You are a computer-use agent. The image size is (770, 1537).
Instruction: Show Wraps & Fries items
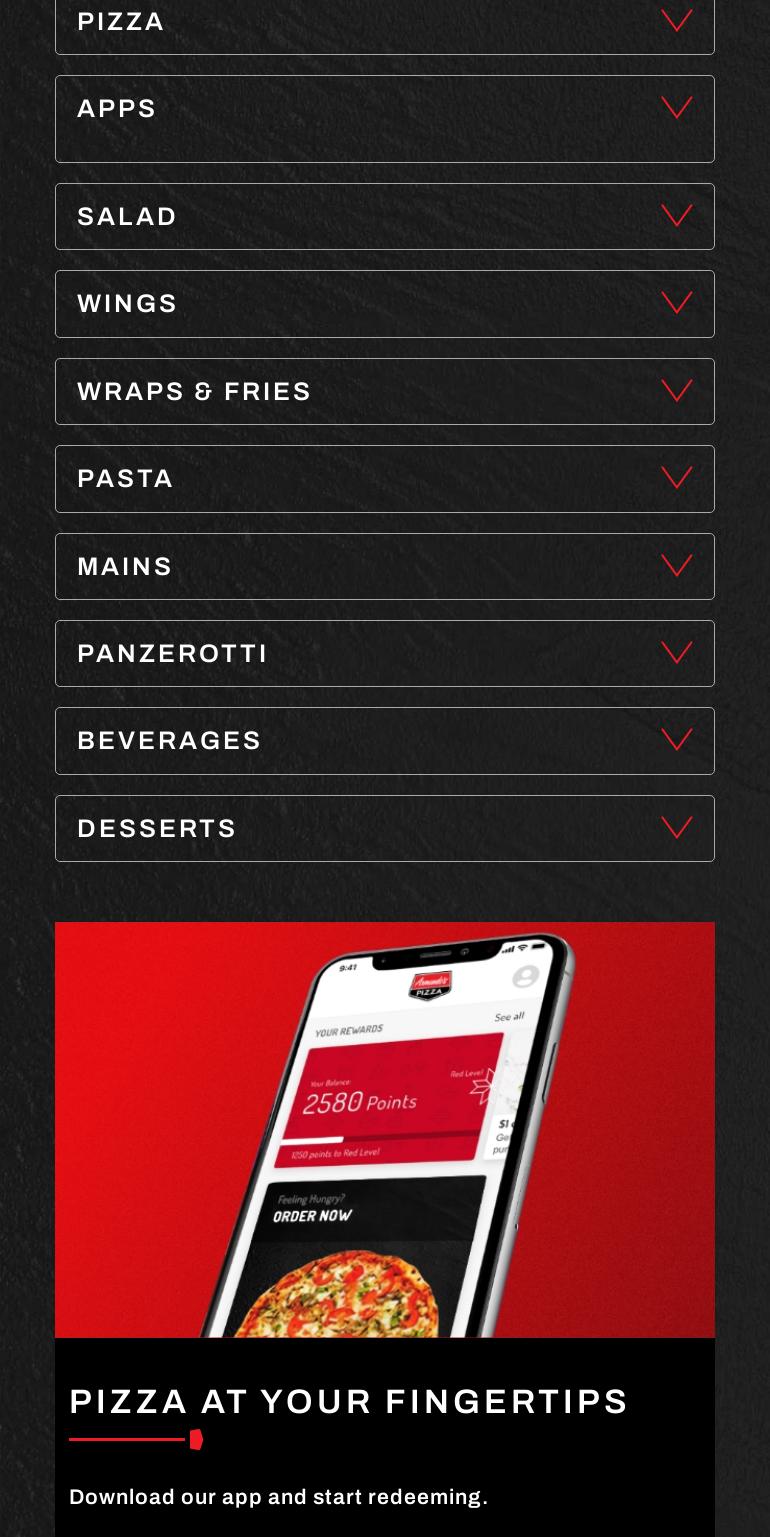[x=384, y=391]
